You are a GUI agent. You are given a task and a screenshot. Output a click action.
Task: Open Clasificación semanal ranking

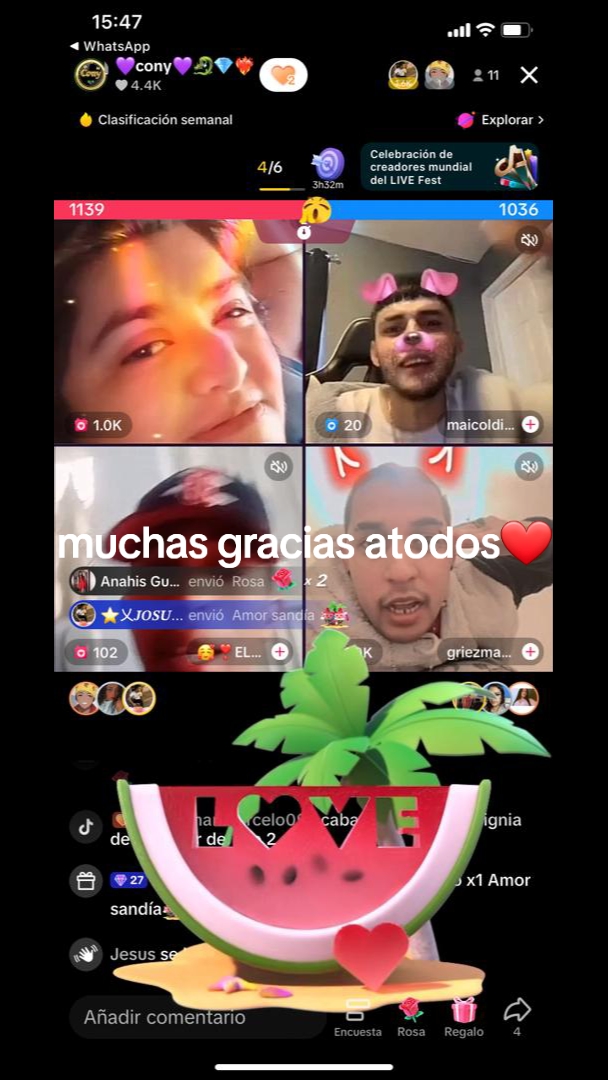156,120
